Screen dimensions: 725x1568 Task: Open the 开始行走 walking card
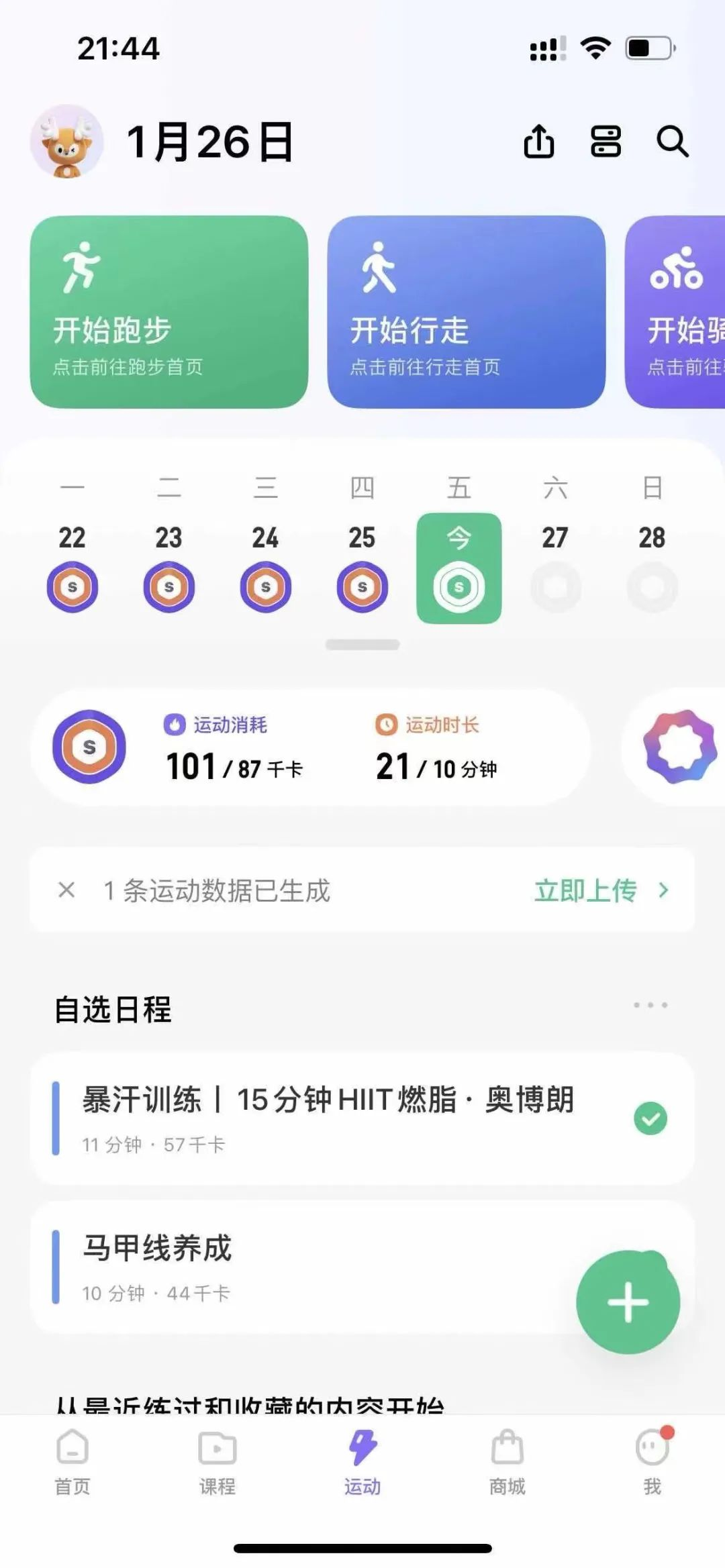pyautogui.click(x=466, y=312)
